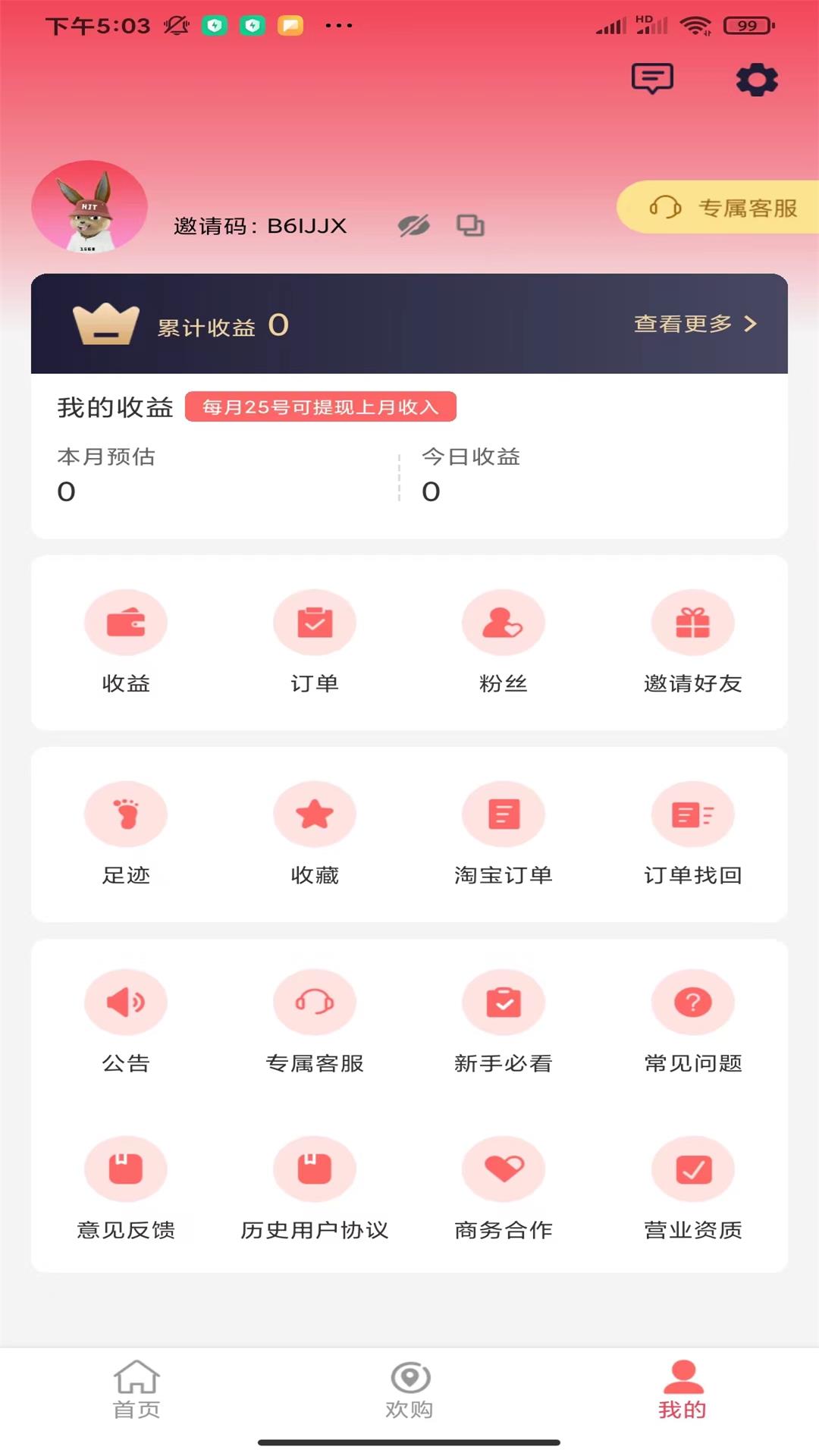Open the 足迹 footprints history icon
819x1456 pixels.
click(126, 814)
